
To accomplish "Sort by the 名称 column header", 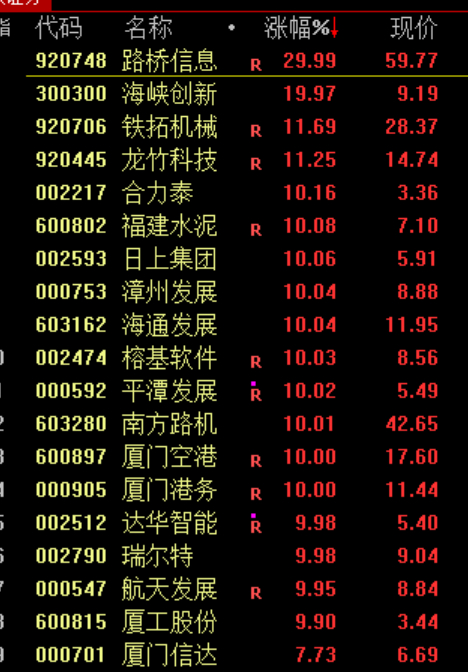I will [x=149, y=29].
